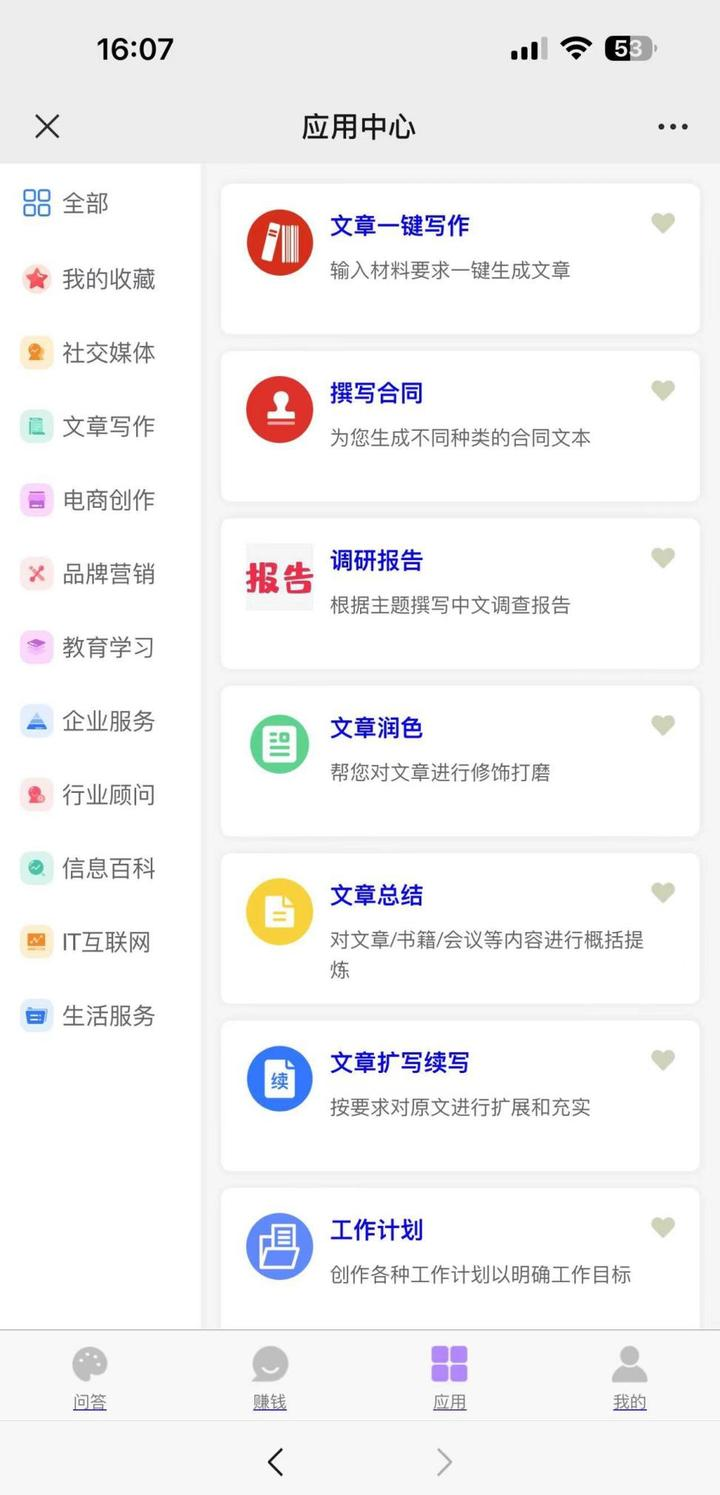Screen dimensions: 720x1495
Task: Favorite 撰写合同 with its heart icon
Action: coord(663,390)
